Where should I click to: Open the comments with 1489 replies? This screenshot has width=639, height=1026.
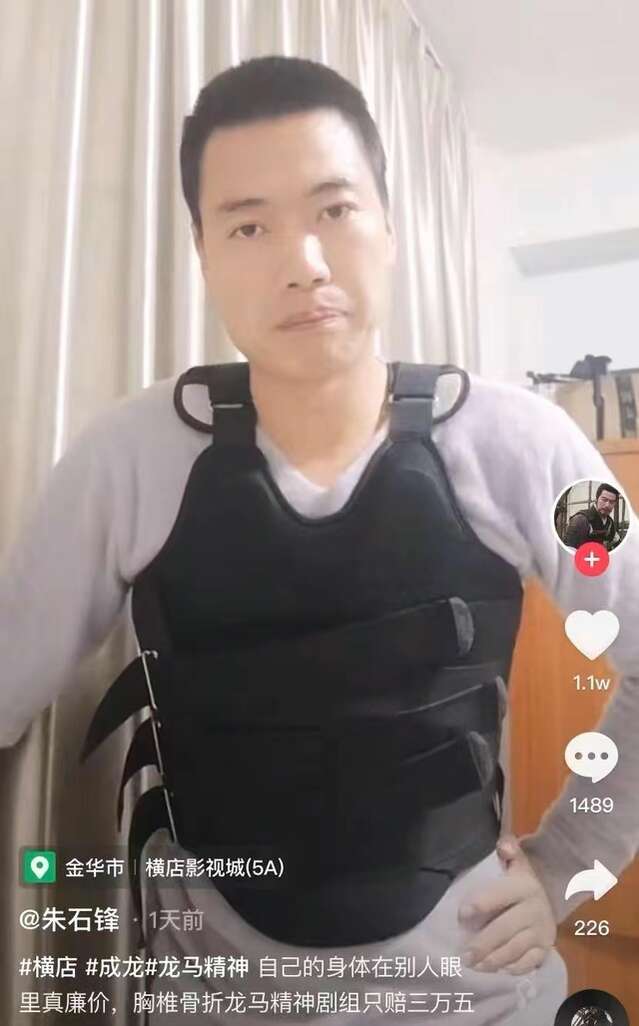[x=591, y=756]
